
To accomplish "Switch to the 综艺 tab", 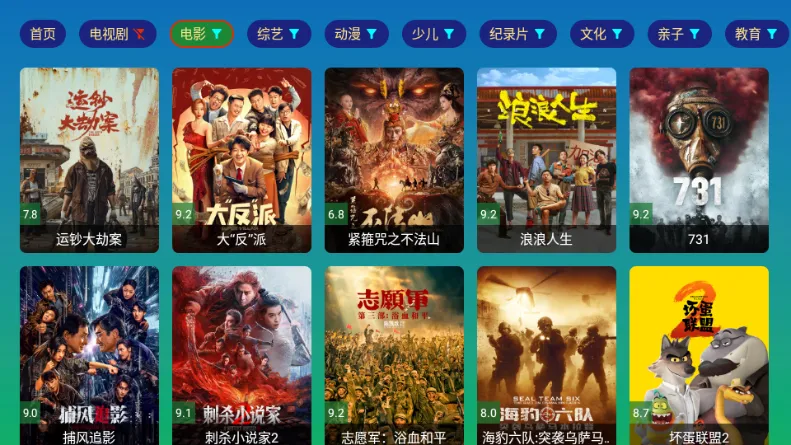I will point(278,34).
